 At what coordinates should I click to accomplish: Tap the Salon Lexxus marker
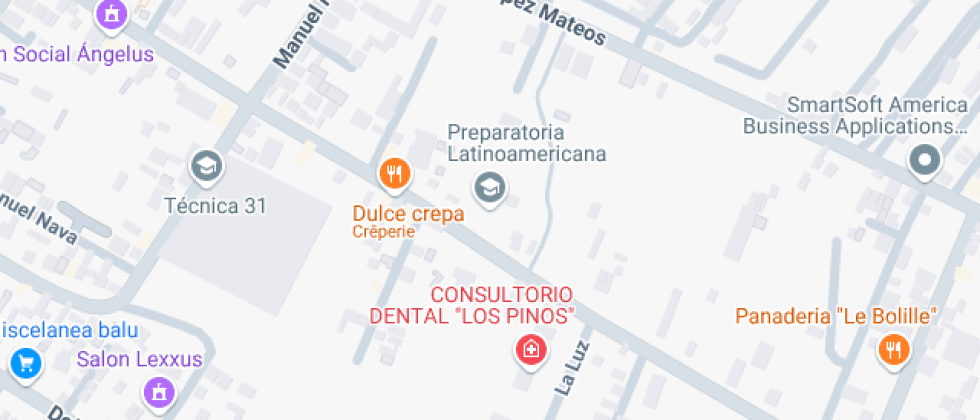pos(158,390)
